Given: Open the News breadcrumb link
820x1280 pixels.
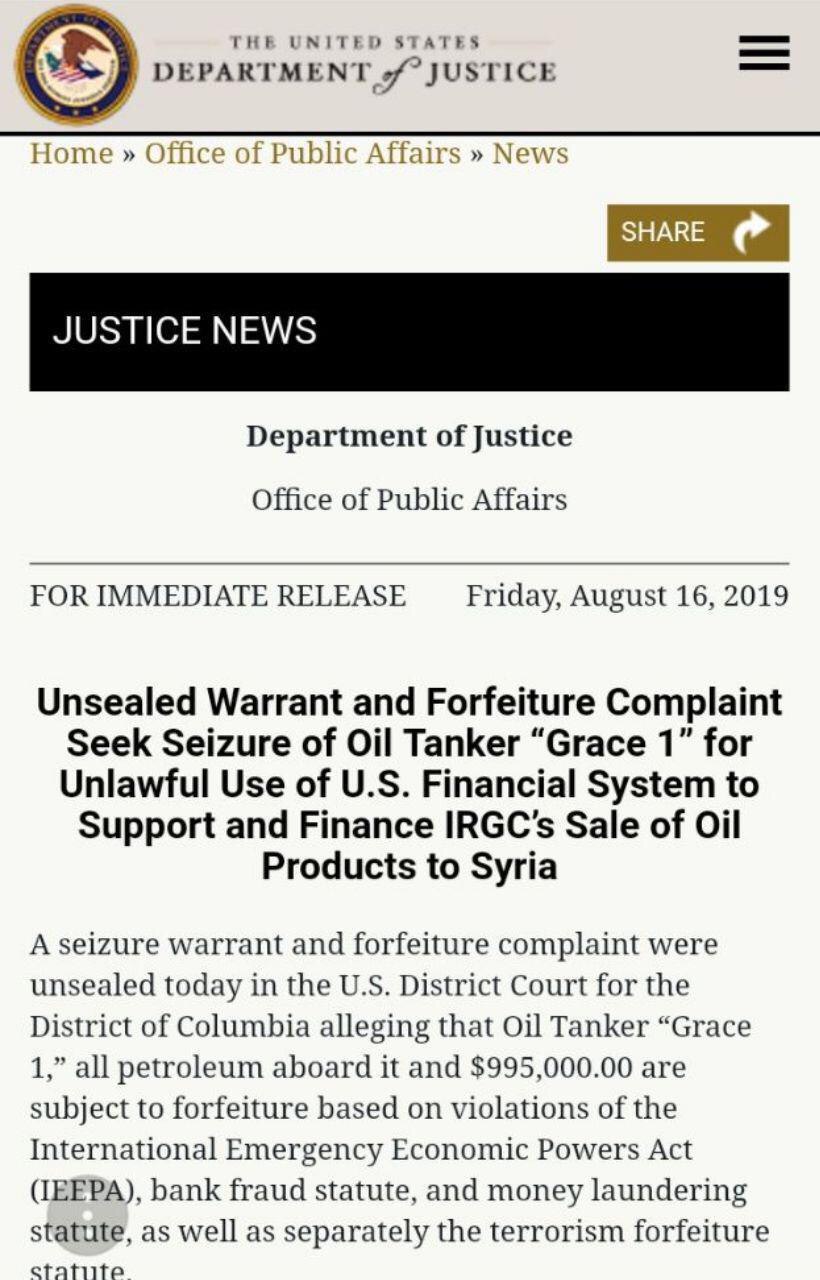Looking at the screenshot, I should 530,154.
